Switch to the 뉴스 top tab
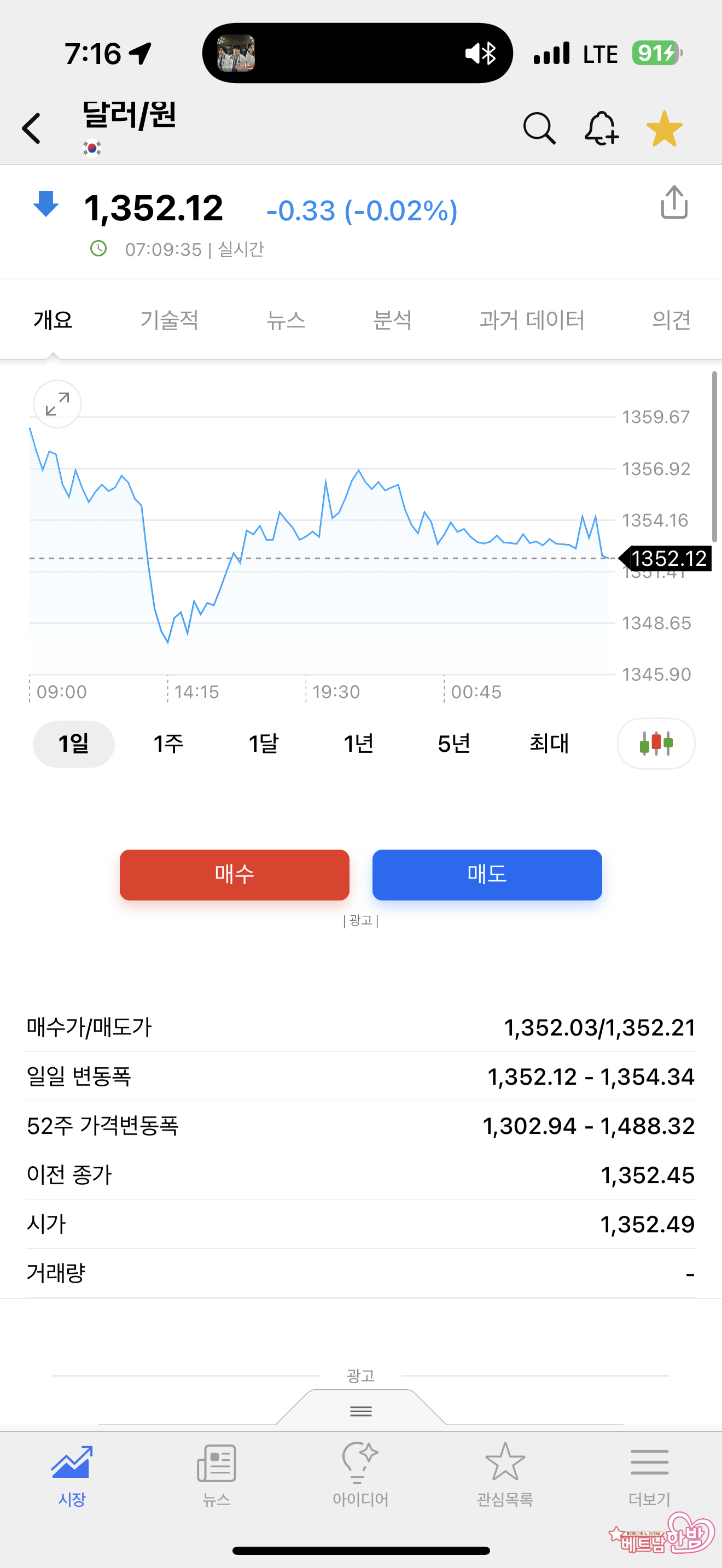The image size is (722, 1568). pos(286,320)
